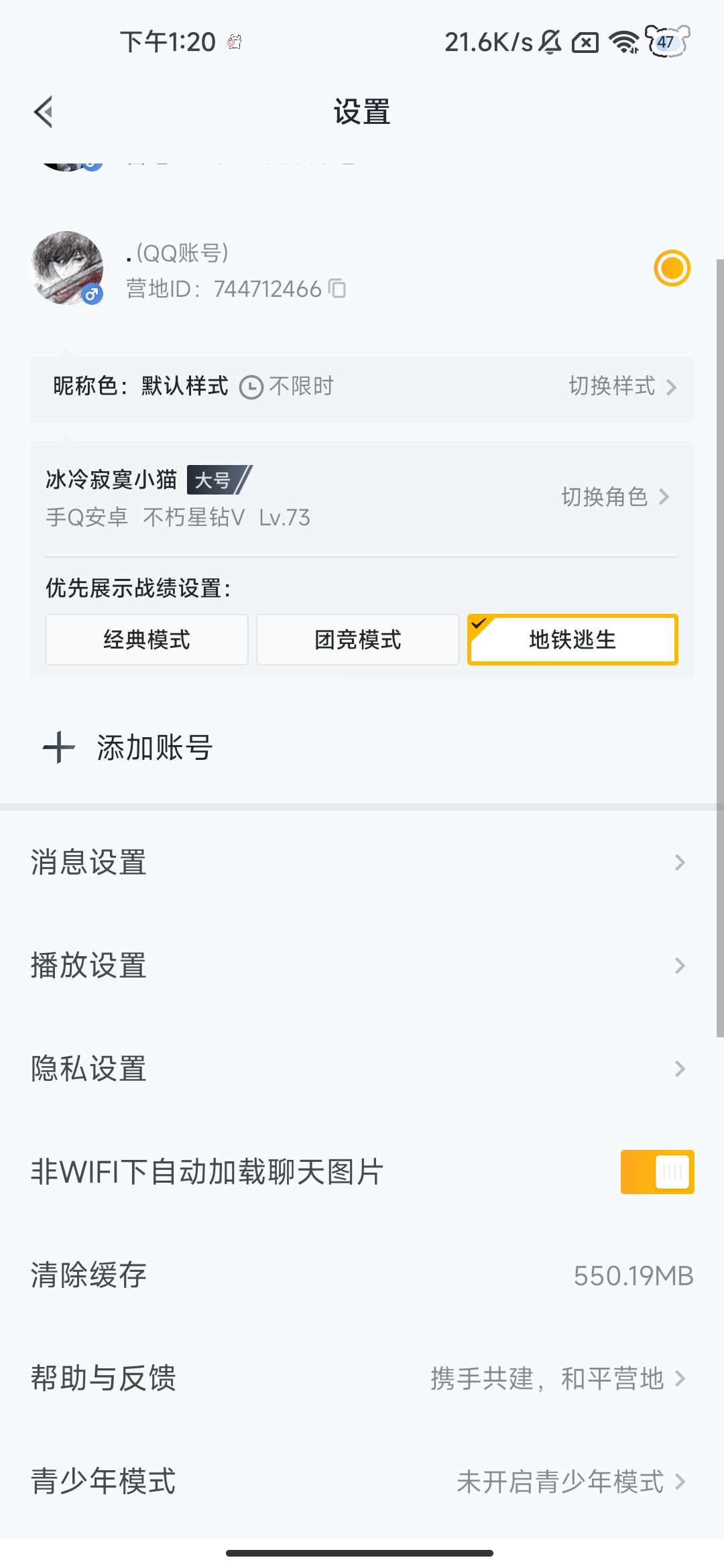Tap the clock icon beside 不限时
724x1568 pixels.
click(x=251, y=386)
